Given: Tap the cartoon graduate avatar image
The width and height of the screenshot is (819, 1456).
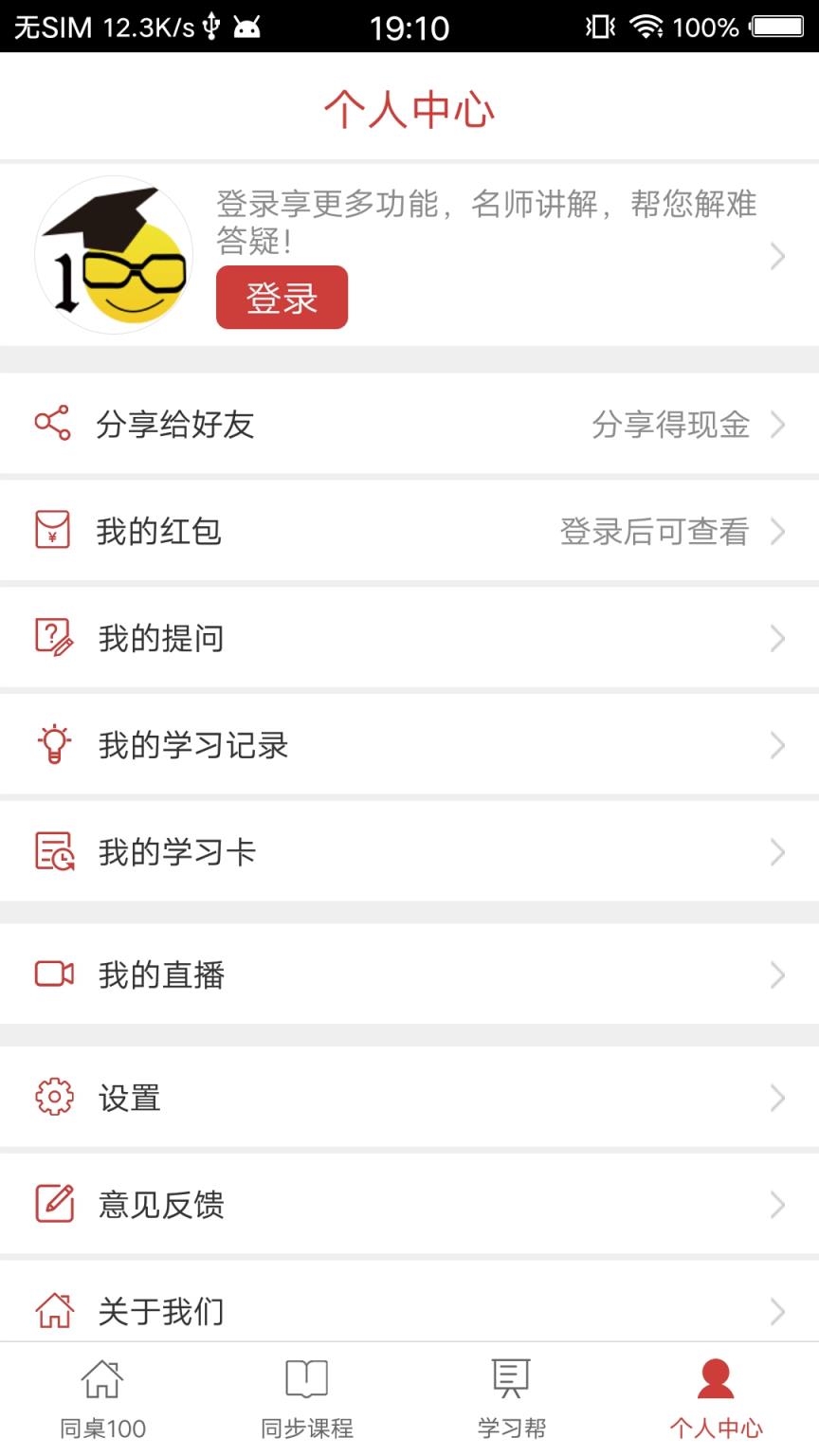Looking at the screenshot, I should (x=112, y=256).
